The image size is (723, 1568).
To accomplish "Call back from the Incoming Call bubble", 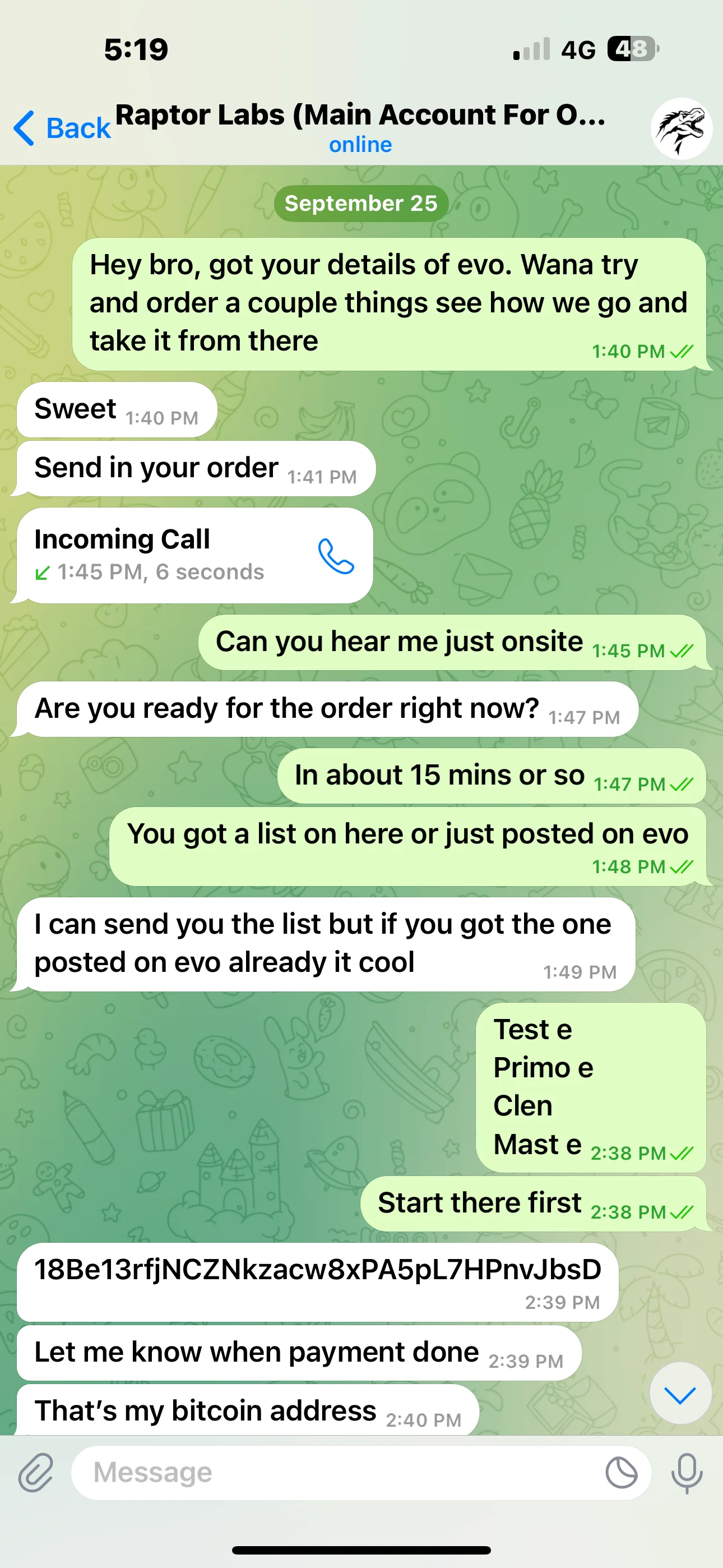I will point(335,556).
